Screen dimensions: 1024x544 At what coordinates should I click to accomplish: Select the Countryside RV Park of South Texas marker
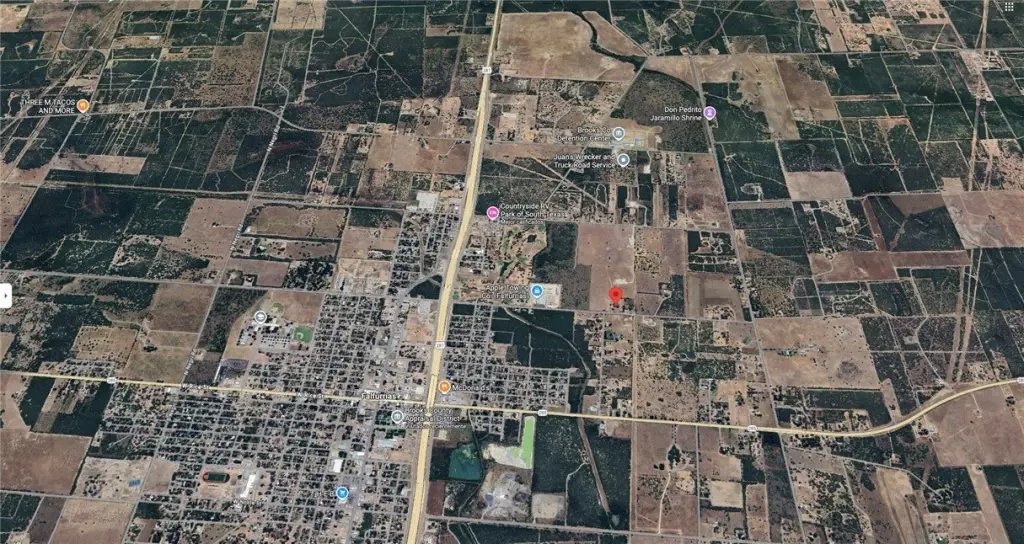pos(492,213)
